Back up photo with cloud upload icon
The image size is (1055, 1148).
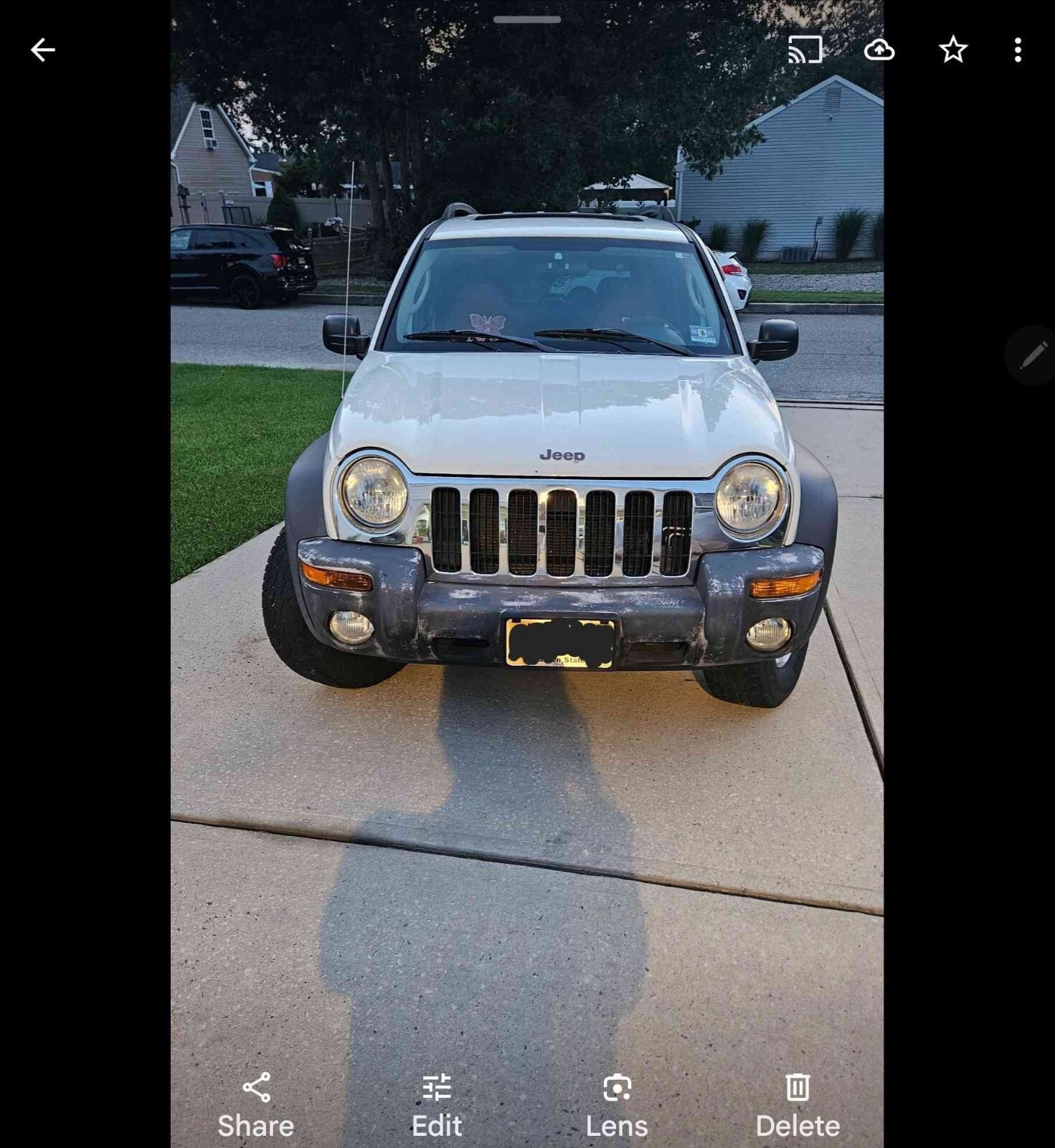click(879, 50)
